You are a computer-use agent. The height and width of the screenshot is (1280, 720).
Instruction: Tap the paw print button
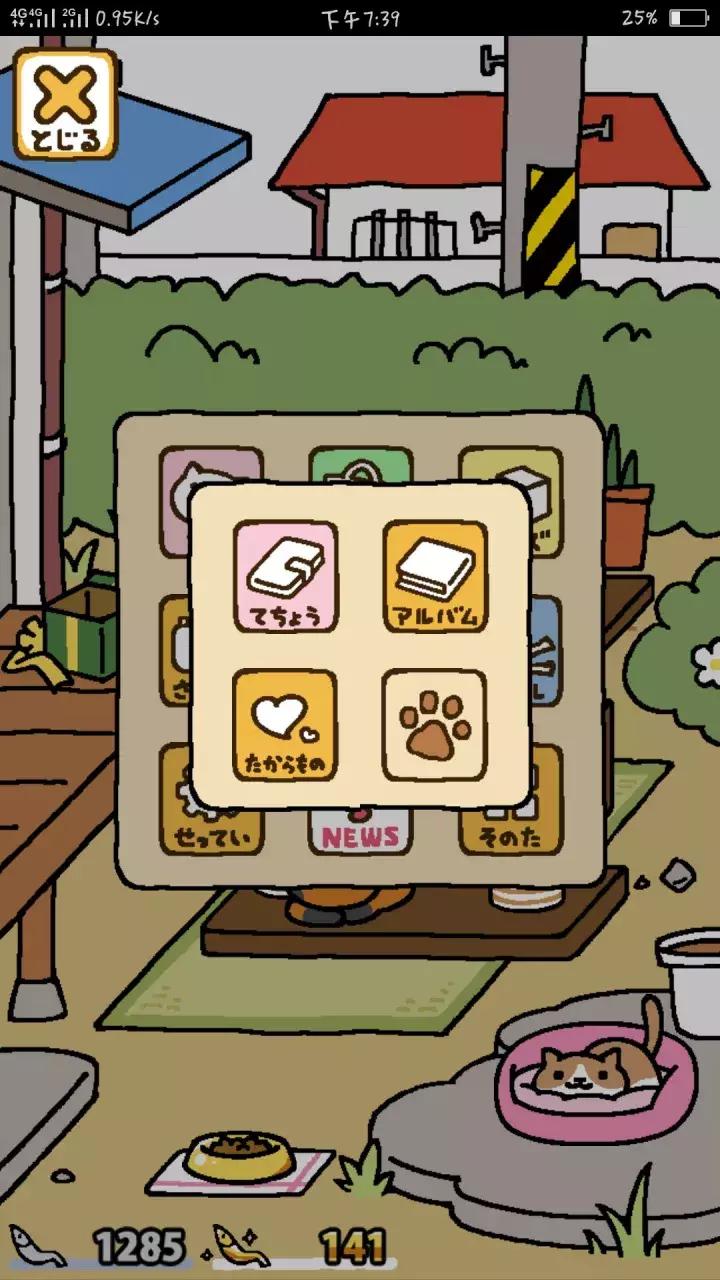point(435,725)
